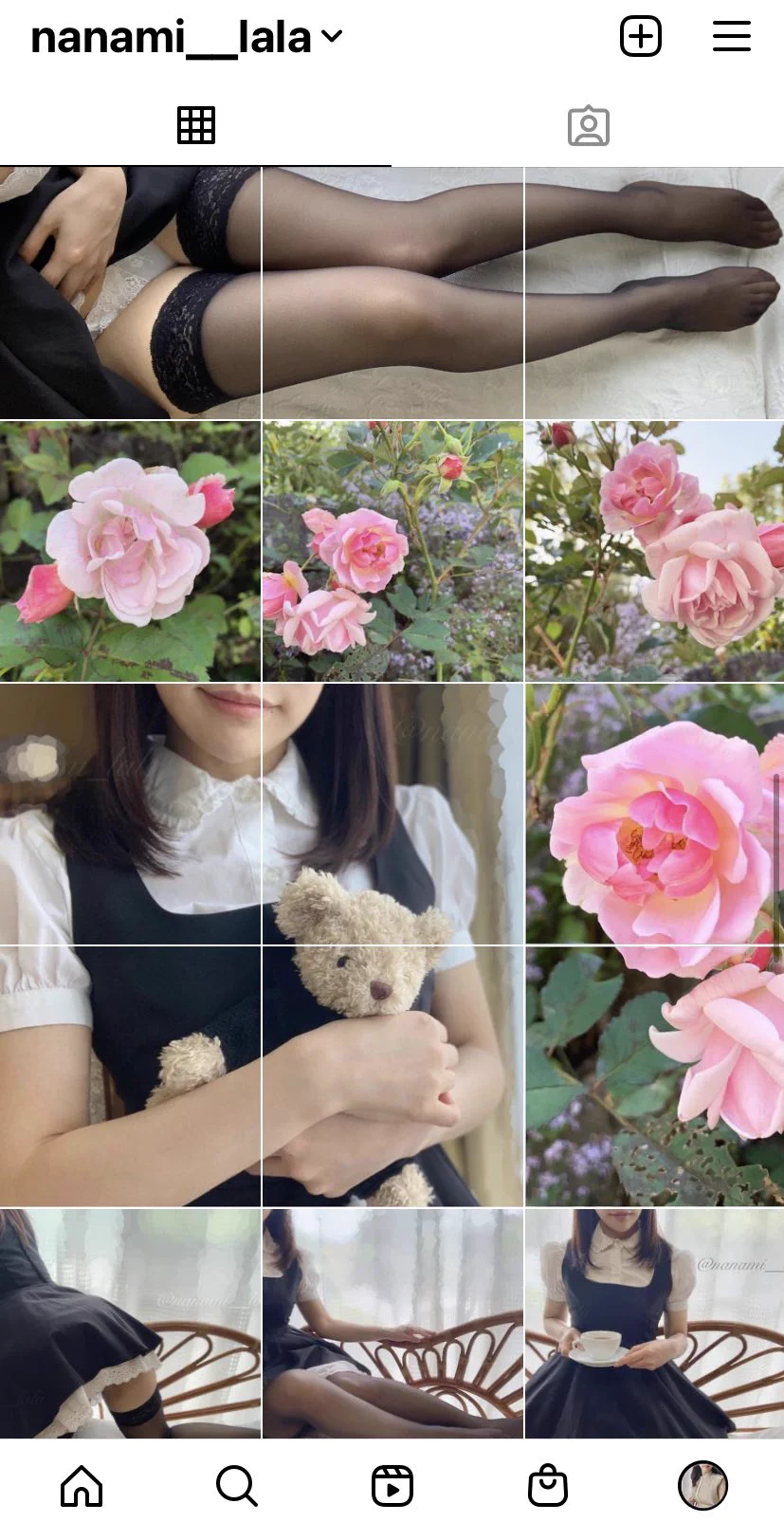The width and height of the screenshot is (784, 1540).
Task: Open account switcher next to nanami__lala
Action: click(x=331, y=37)
